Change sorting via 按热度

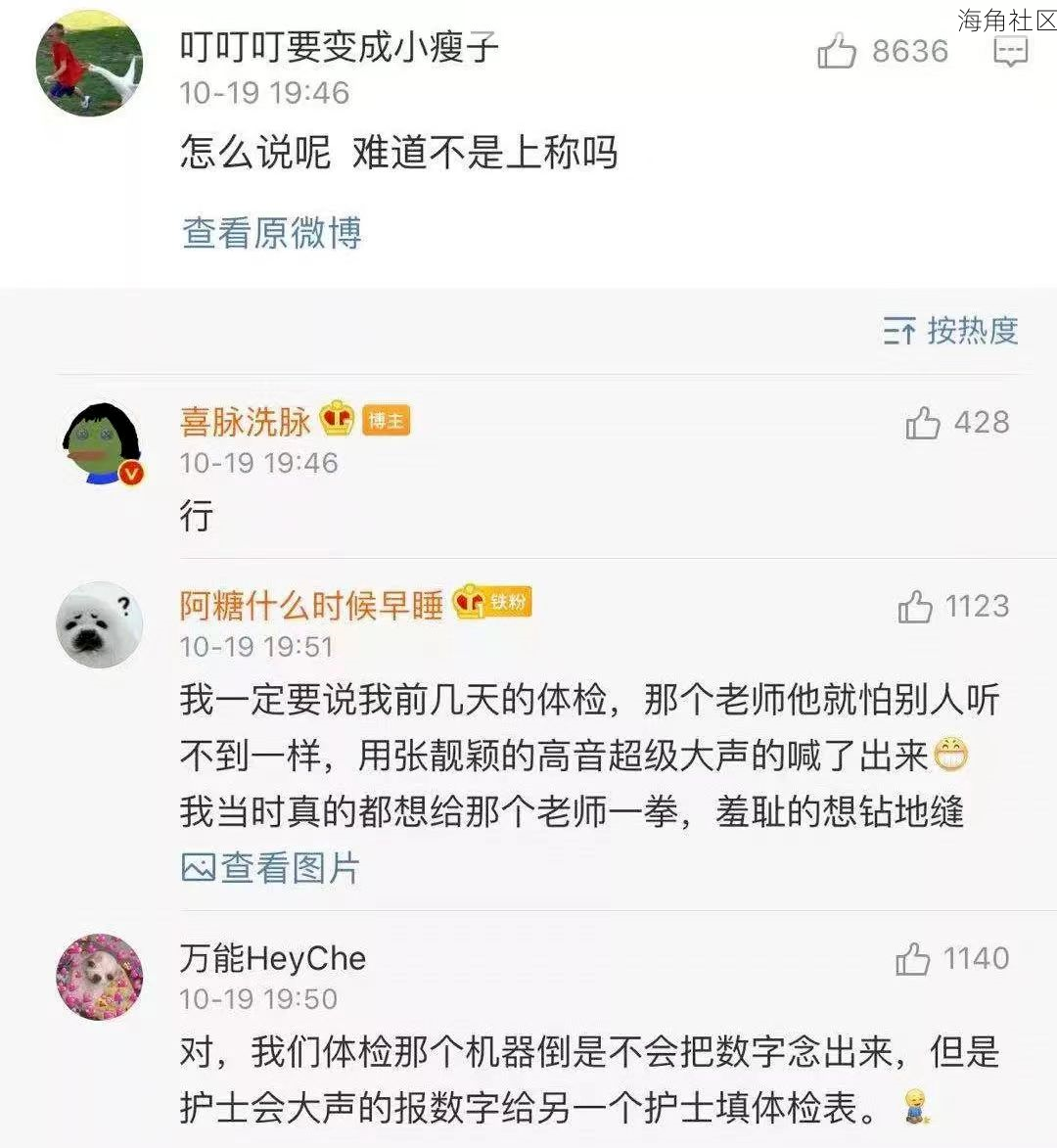pyautogui.click(x=950, y=331)
